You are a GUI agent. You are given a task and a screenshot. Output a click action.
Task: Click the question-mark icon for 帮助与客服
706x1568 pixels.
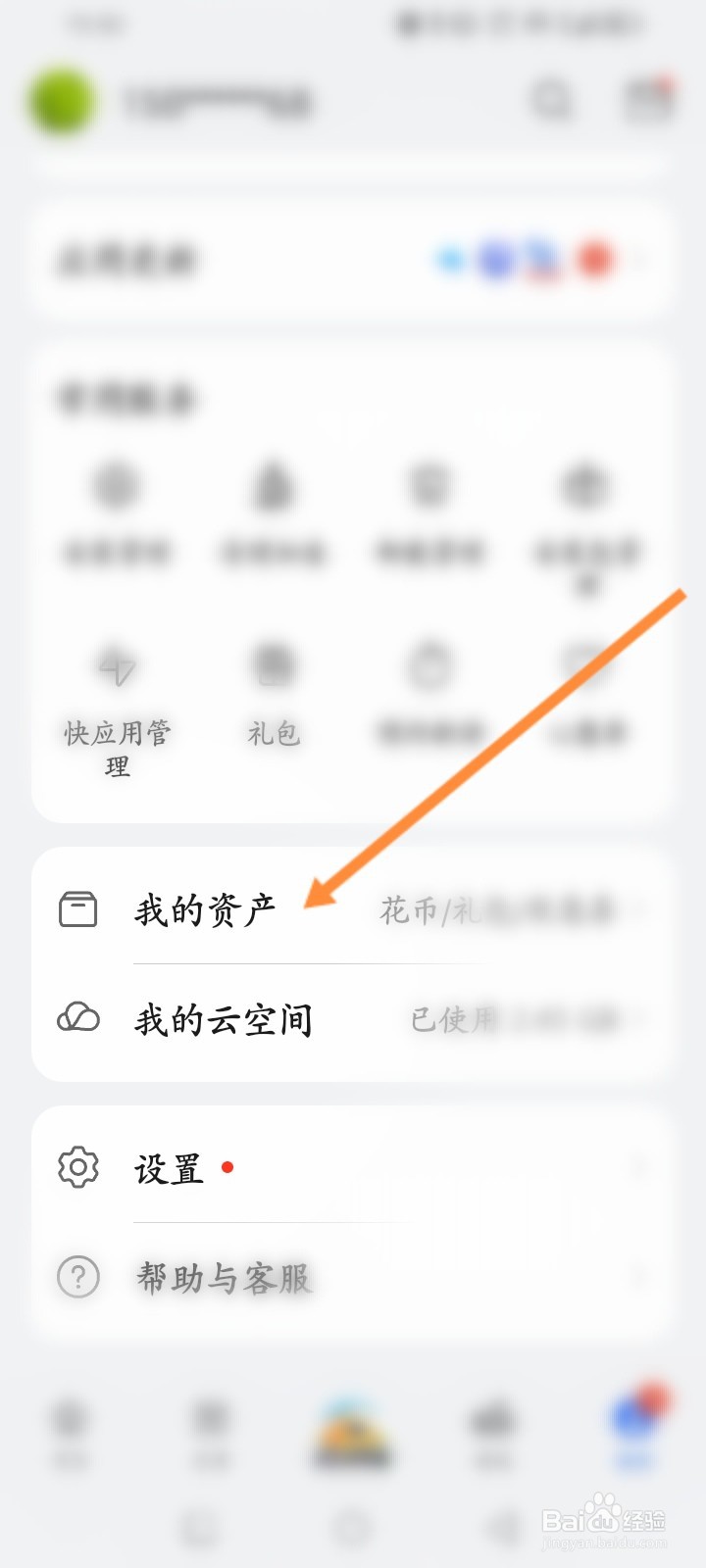click(78, 1279)
